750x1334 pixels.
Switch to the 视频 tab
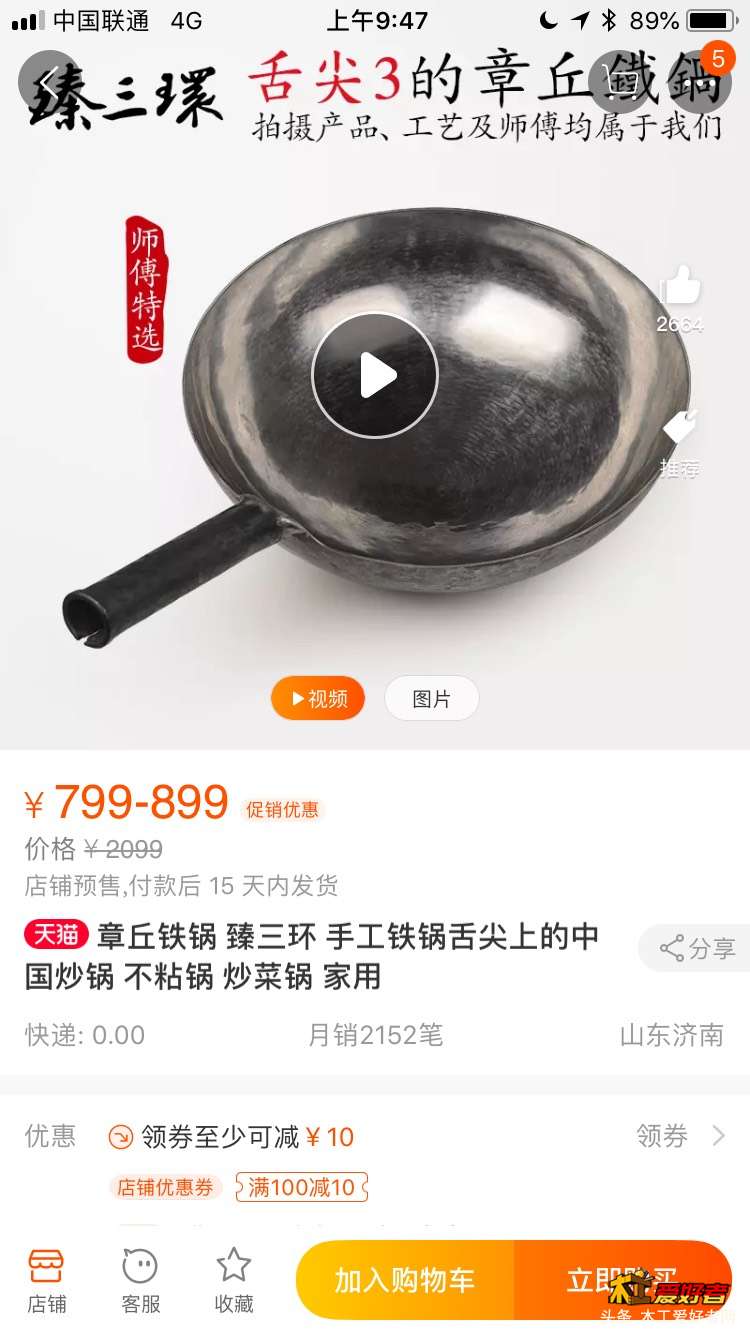pyautogui.click(x=318, y=699)
